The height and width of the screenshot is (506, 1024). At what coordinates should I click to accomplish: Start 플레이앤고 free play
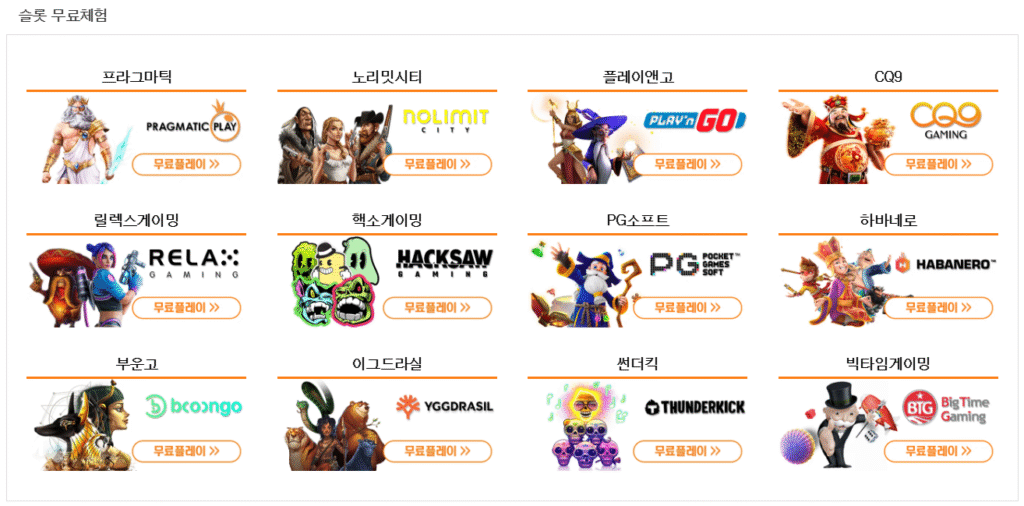coord(687,164)
